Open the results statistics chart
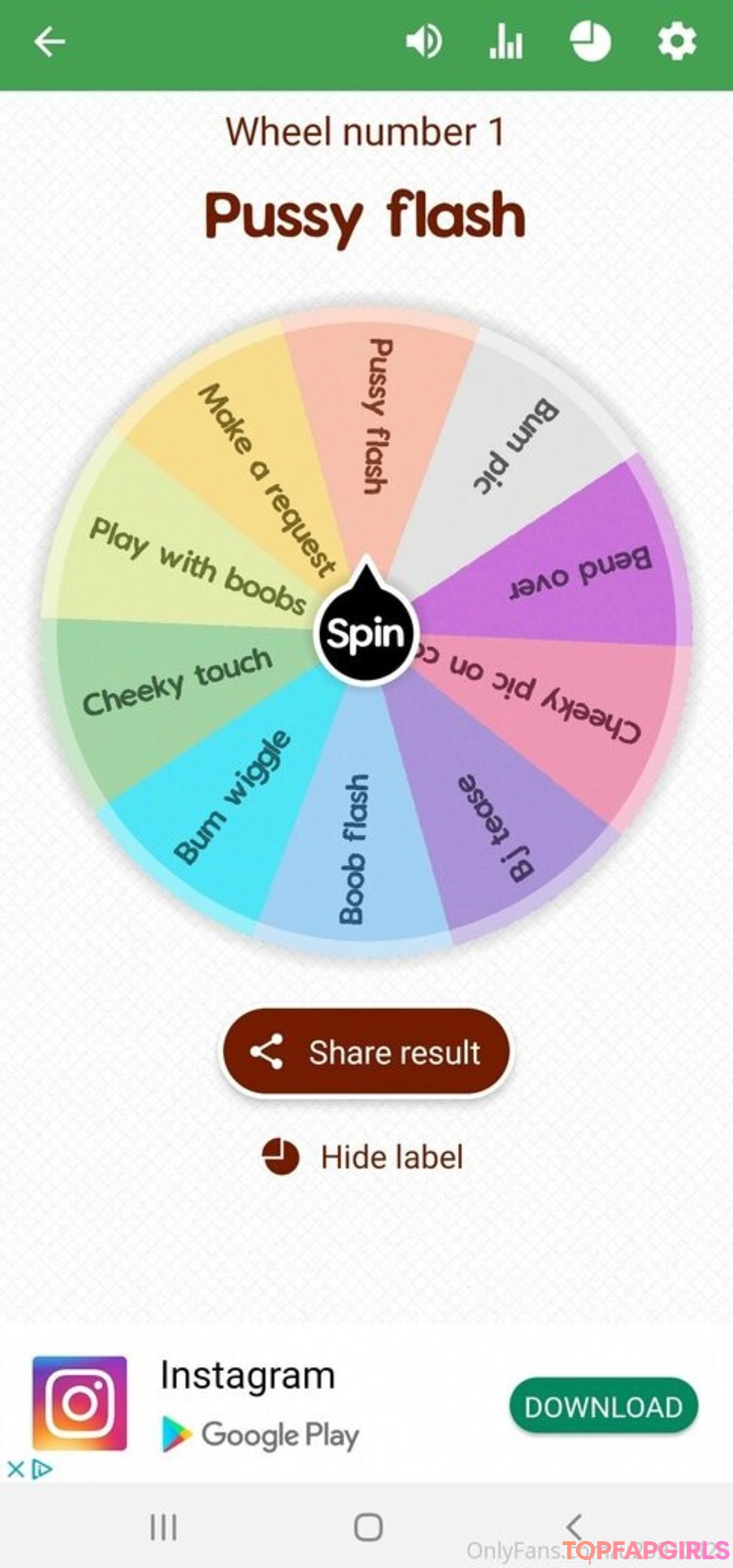Image resolution: width=733 pixels, height=1568 pixels. tap(506, 42)
